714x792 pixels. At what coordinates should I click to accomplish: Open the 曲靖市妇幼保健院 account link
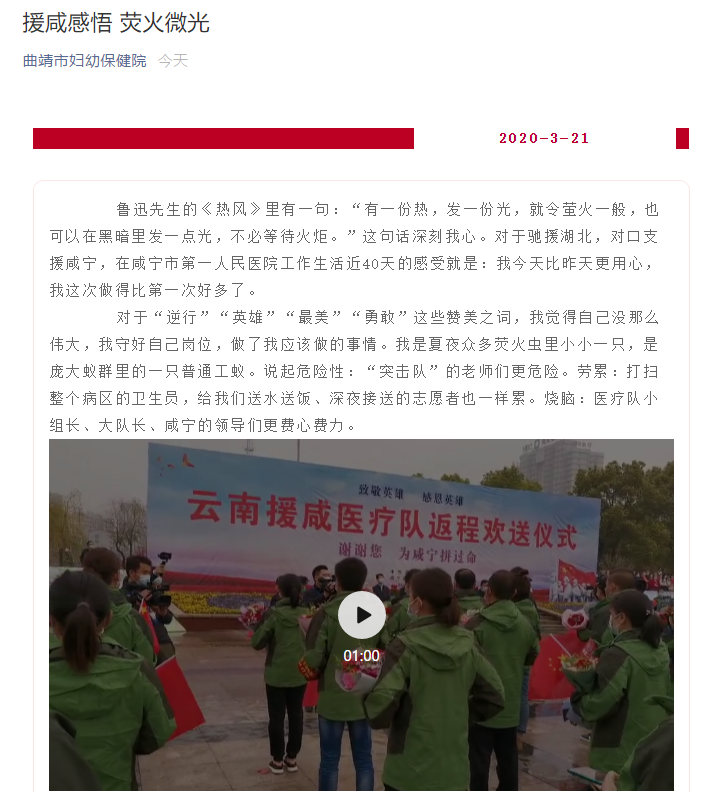[x=85, y=61]
